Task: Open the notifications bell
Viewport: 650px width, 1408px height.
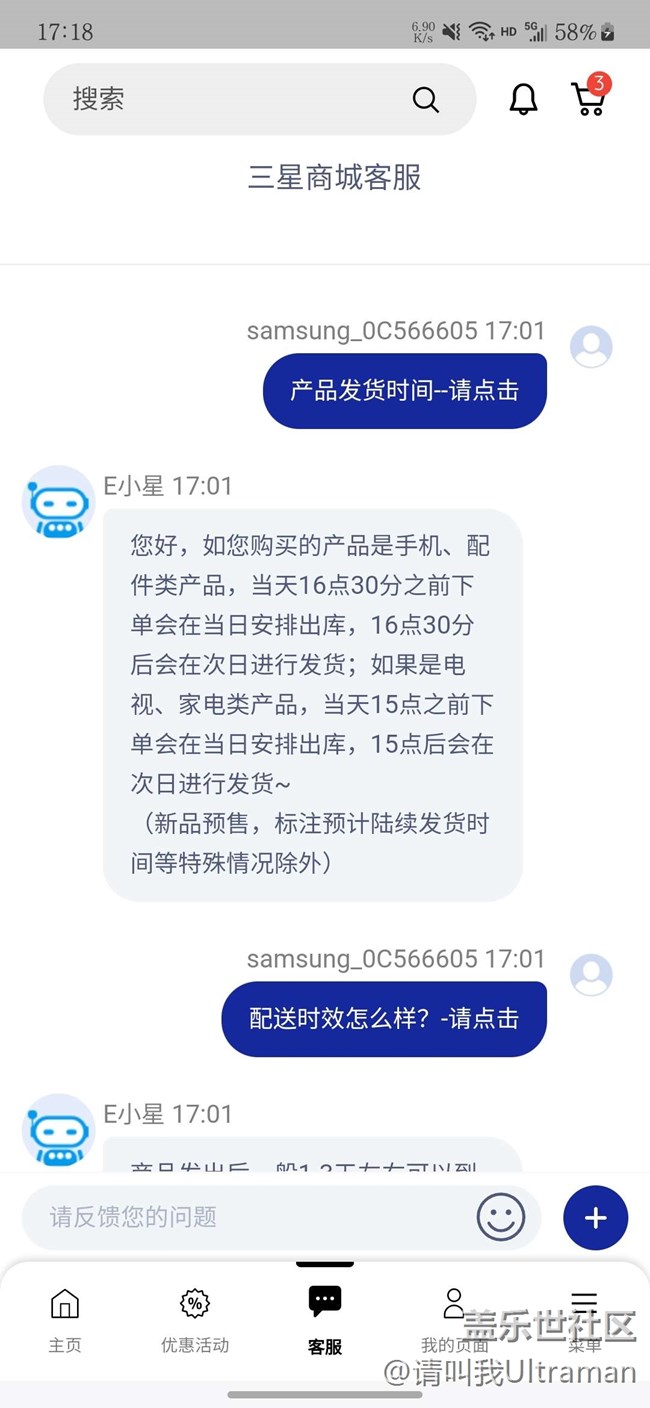Action: (x=523, y=99)
